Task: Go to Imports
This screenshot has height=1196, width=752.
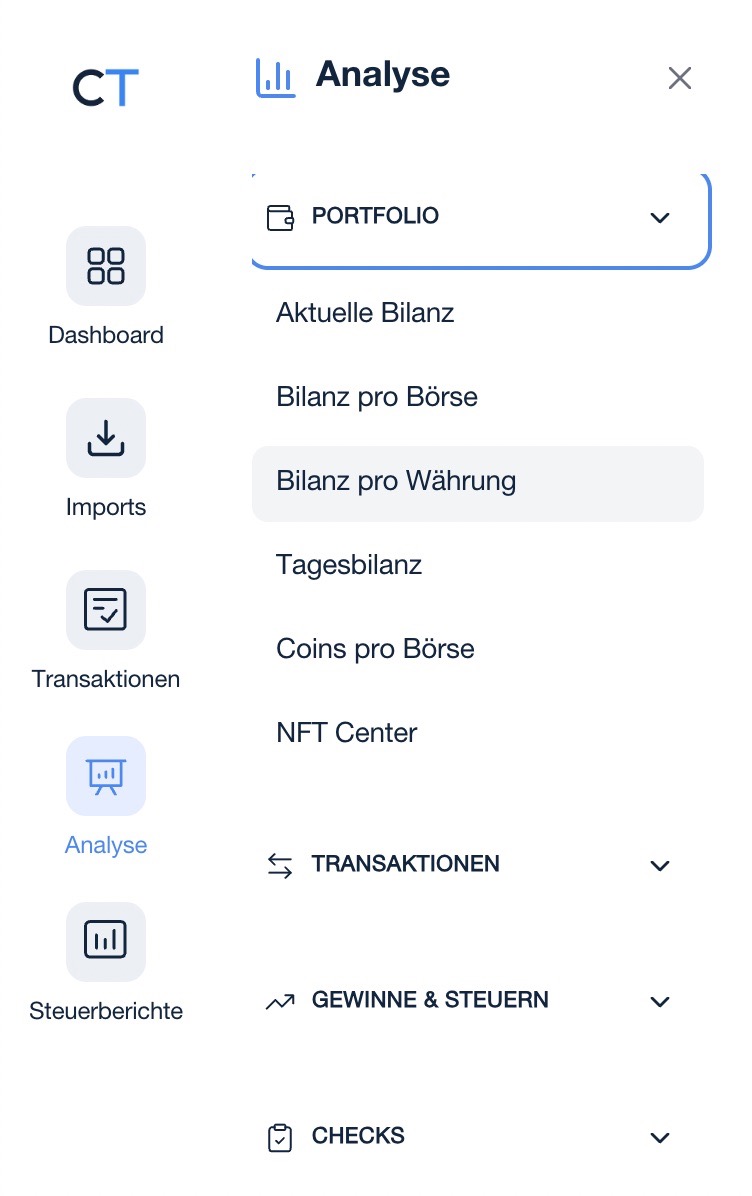Action: tap(106, 439)
